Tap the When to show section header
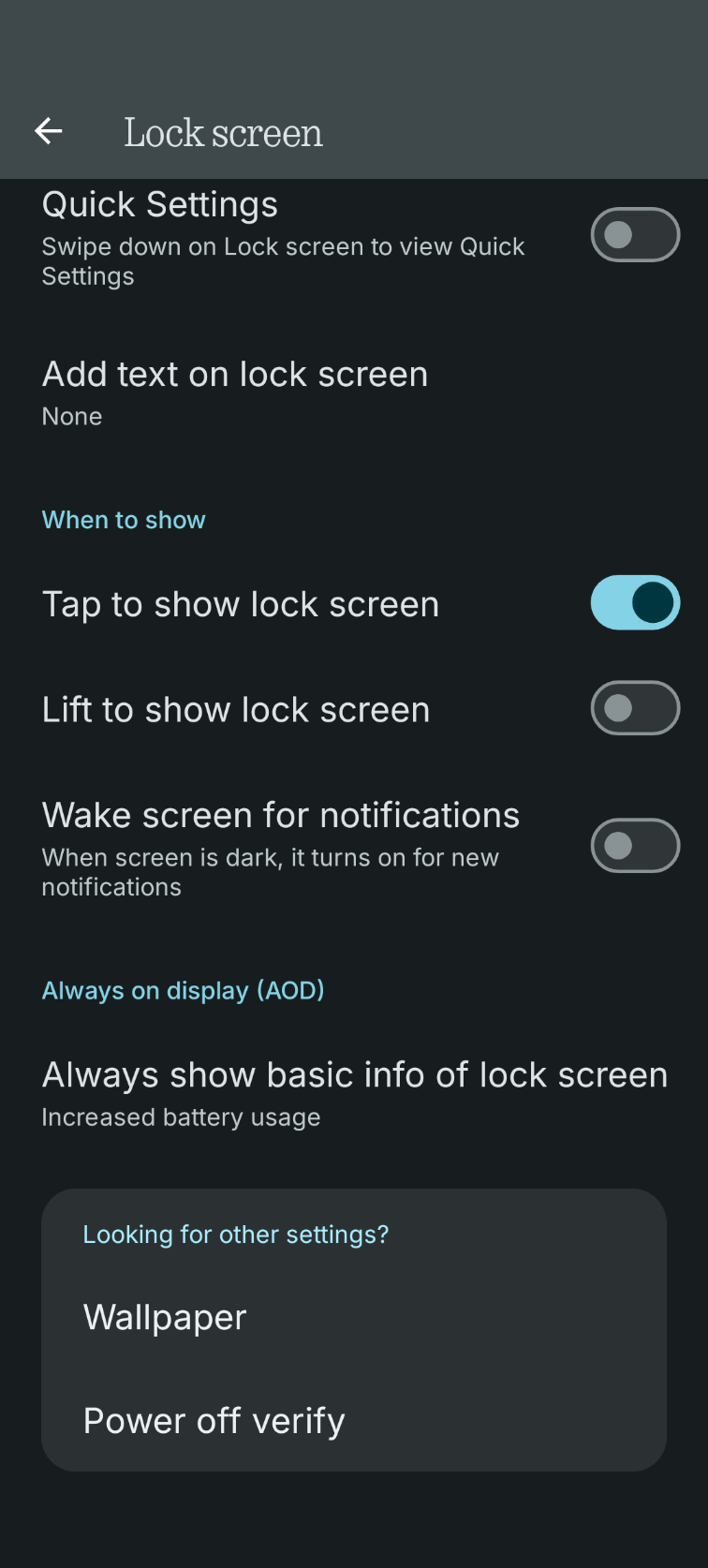This screenshot has width=708, height=1568. click(124, 519)
